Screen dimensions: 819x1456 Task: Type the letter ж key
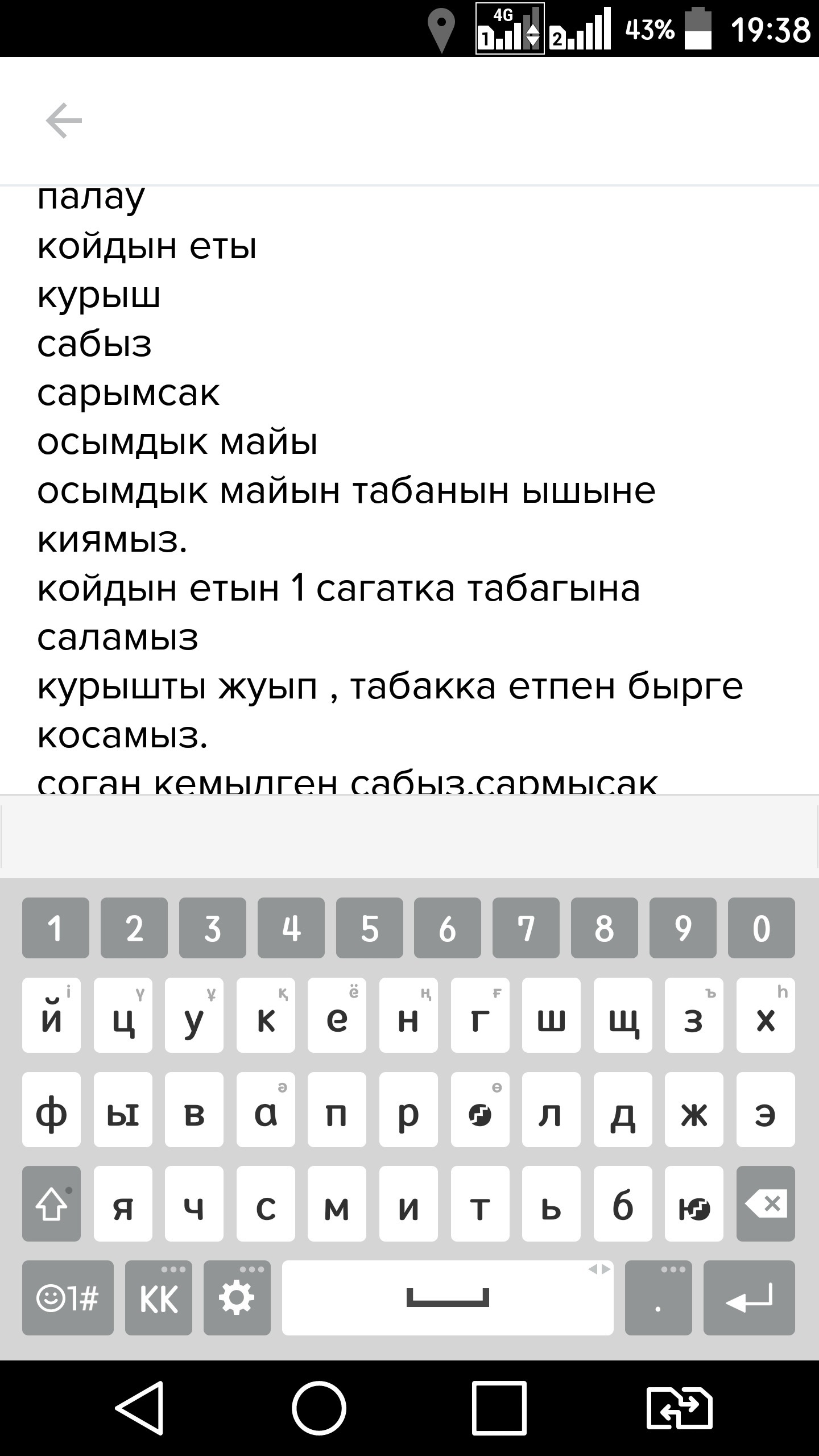(694, 1109)
